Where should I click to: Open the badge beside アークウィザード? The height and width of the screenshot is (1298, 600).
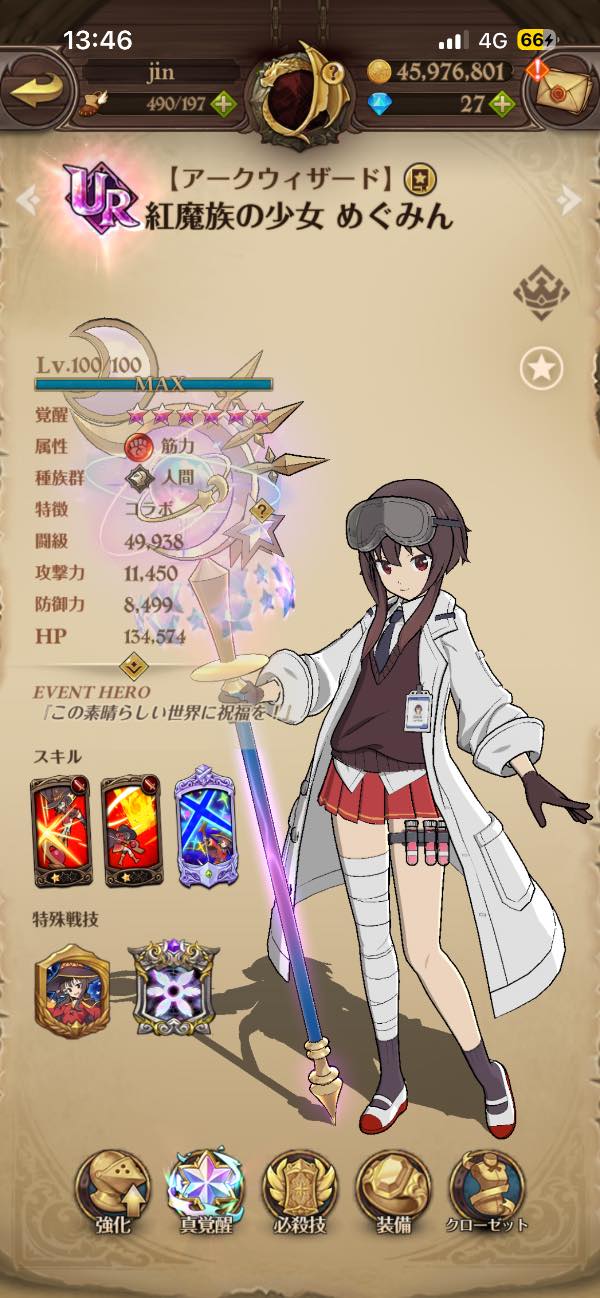[x=416, y=179]
